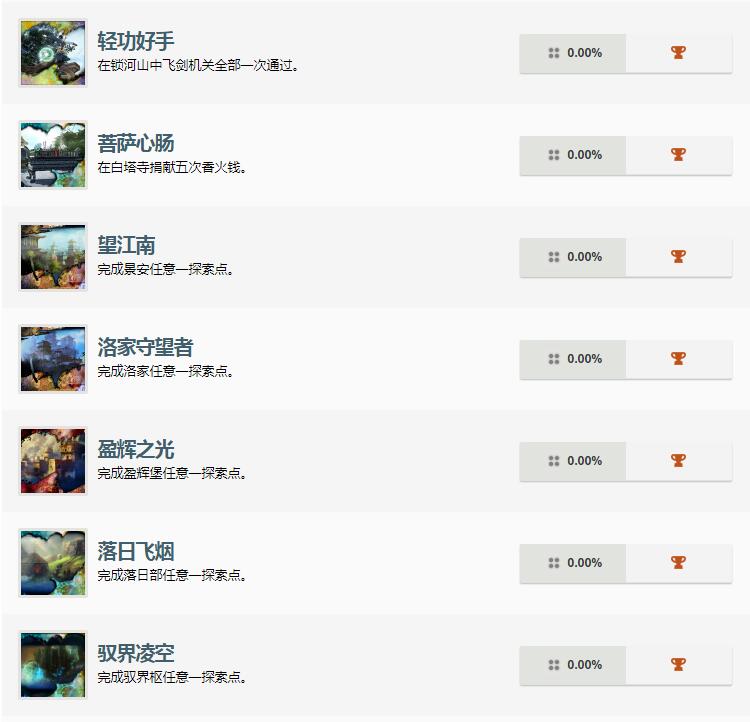Image resolution: width=750 pixels, height=722 pixels.
Task: Open the 望江南 achievement
Action: pyautogui.click(x=126, y=245)
